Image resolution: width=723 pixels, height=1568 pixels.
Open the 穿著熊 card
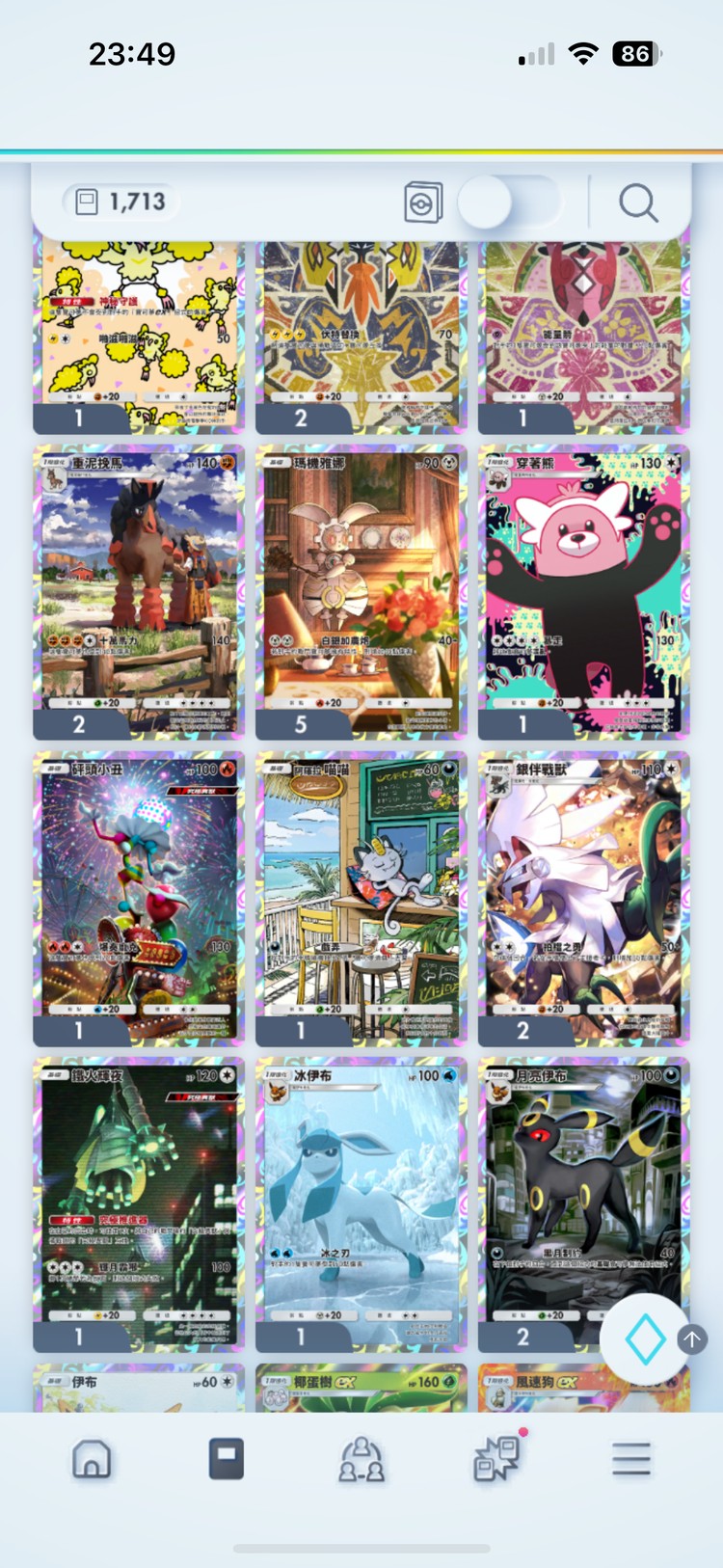[584, 590]
